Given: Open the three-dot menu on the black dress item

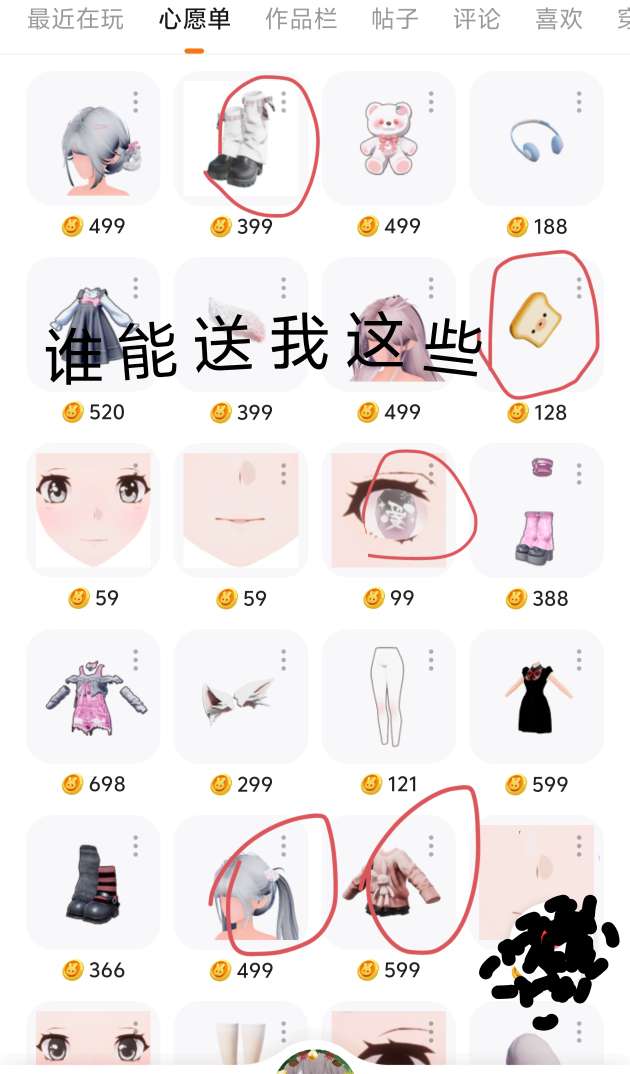Looking at the screenshot, I should pyautogui.click(x=579, y=660).
